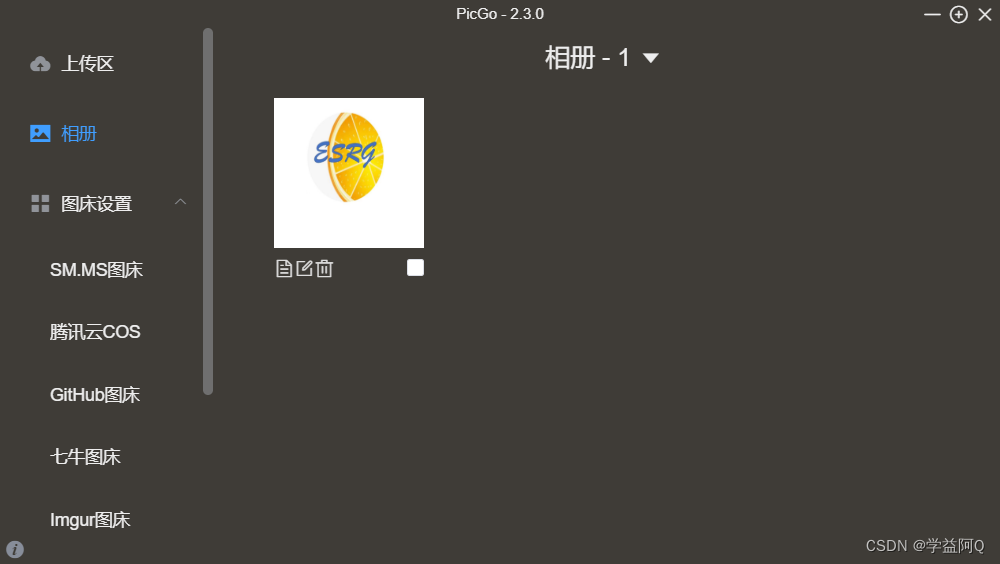Image resolution: width=1000 pixels, height=564 pixels.
Task: Open SM.MS图床 settings
Action: (96, 270)
